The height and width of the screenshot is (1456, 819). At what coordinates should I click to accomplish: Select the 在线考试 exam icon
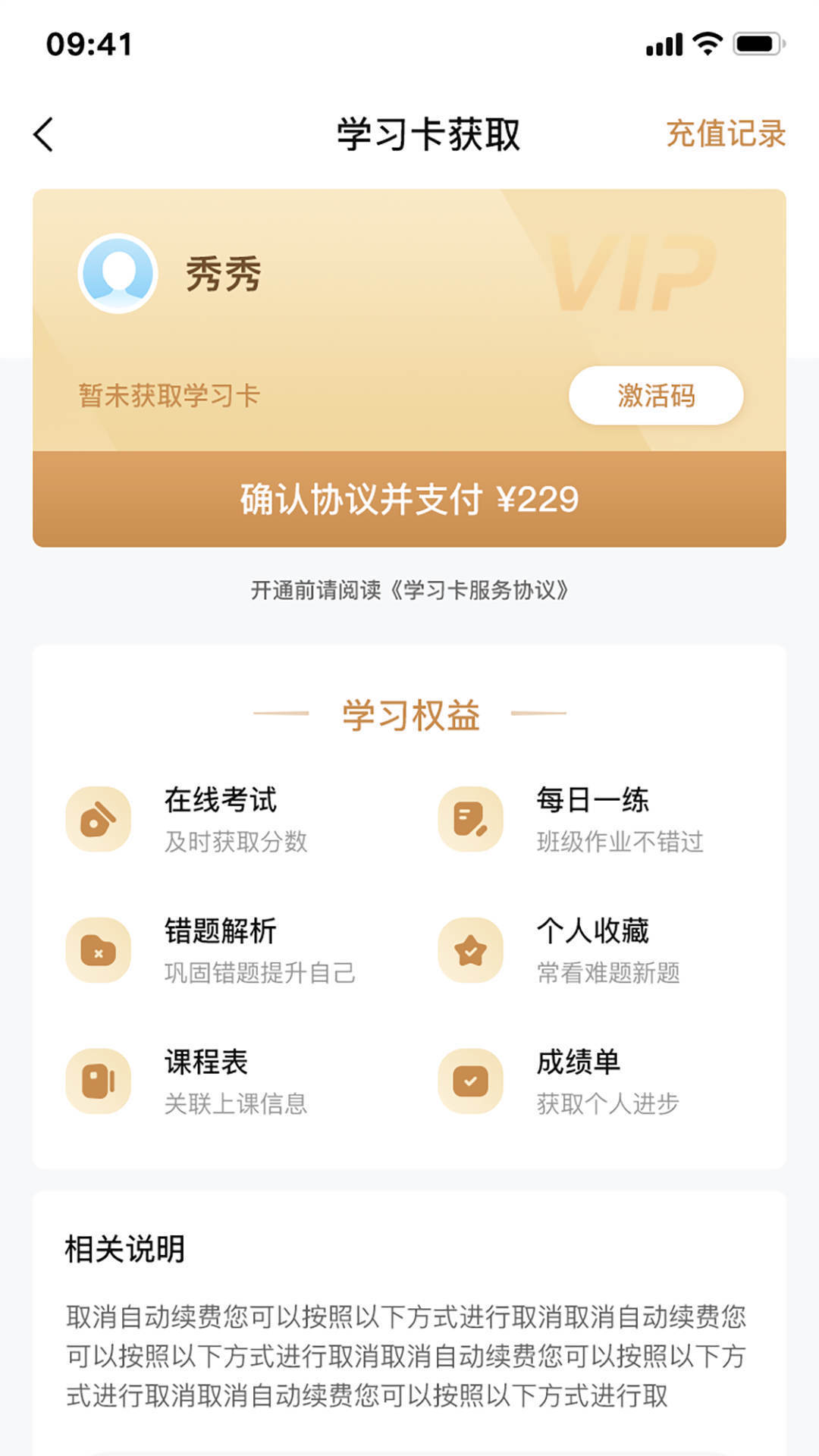tap(98, 821)
